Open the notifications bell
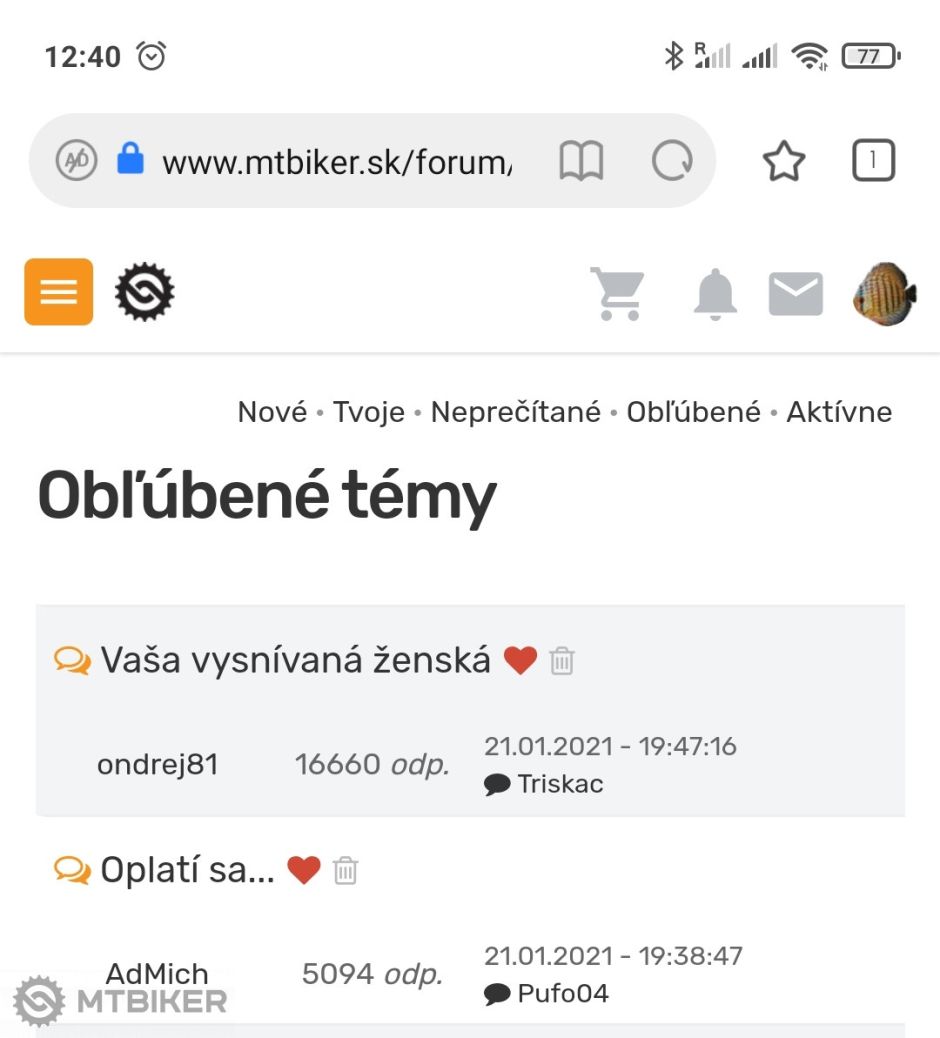 [x=715, y=294]
